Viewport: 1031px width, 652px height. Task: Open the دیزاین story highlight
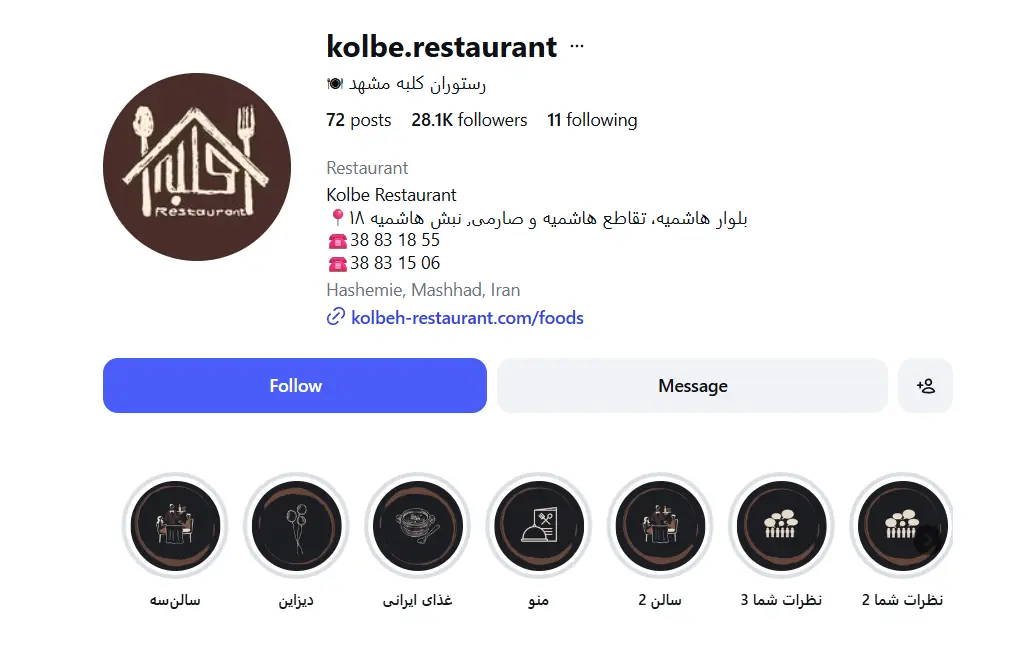(x=296, y=526)
